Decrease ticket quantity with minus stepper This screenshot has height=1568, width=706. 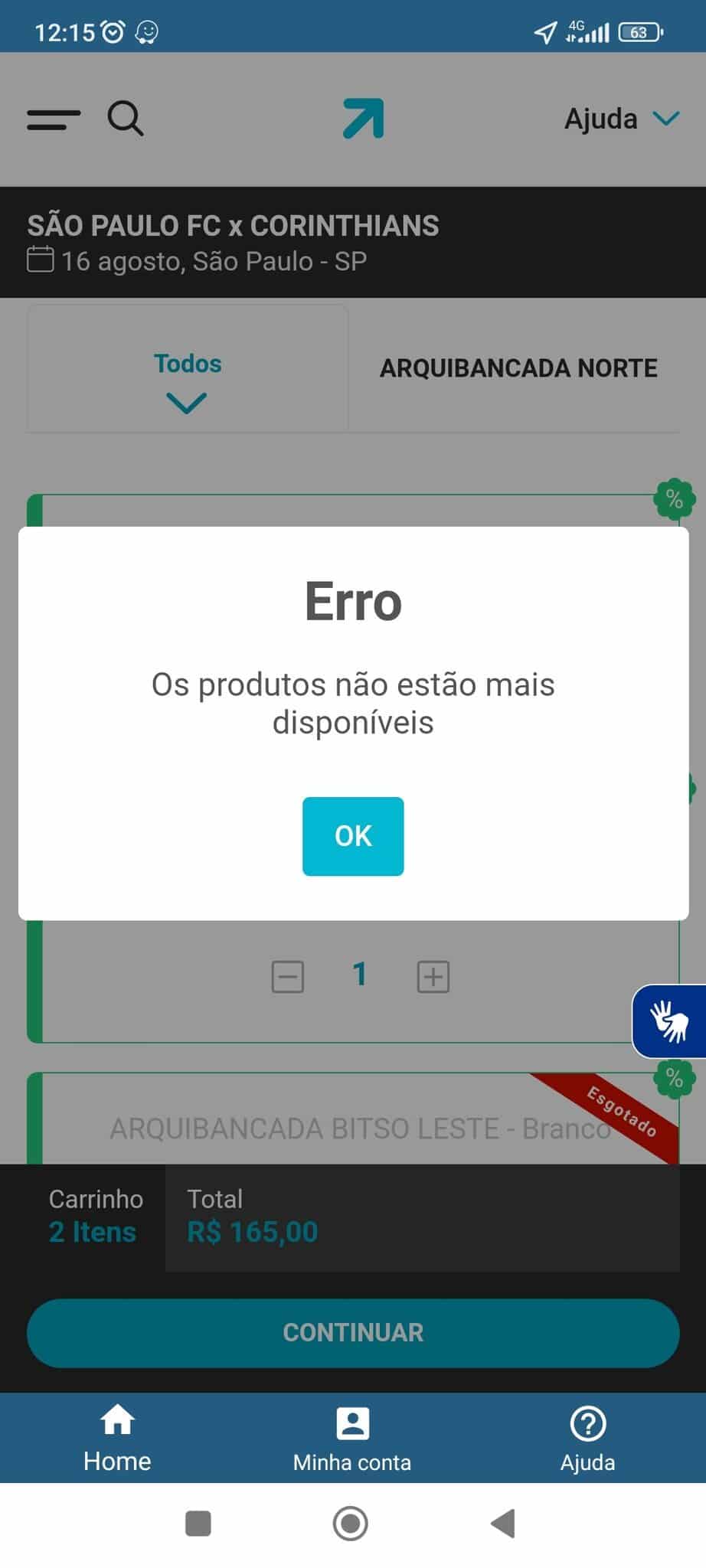(287, 976)
